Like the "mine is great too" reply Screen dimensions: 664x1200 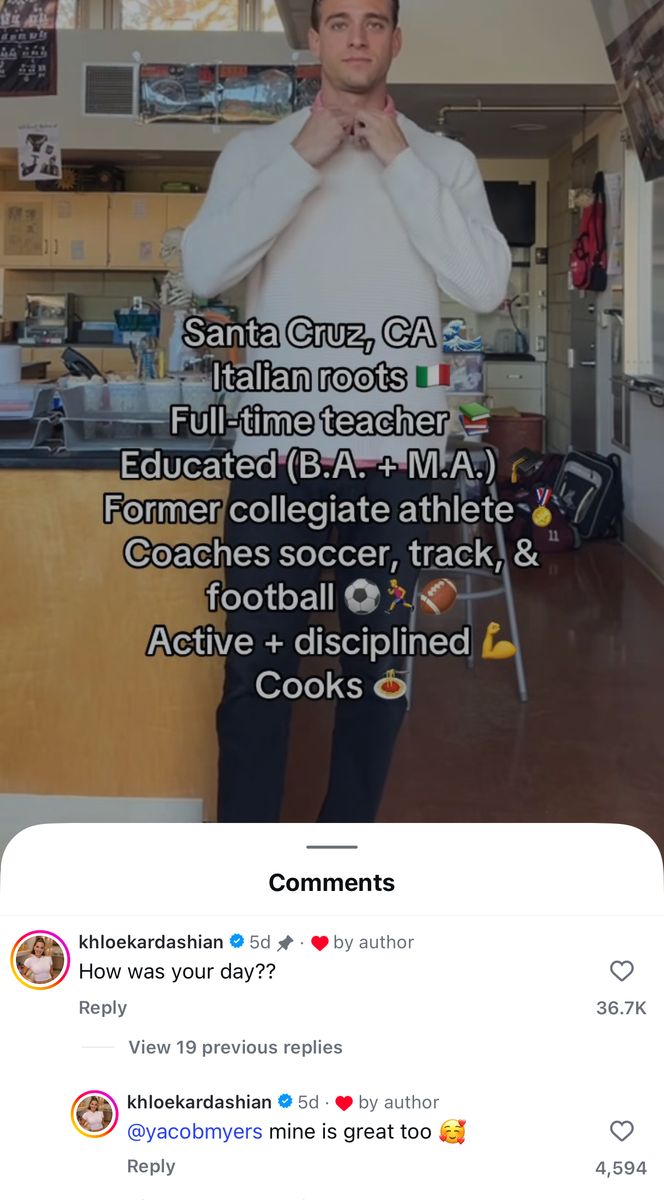click(x=622, y=1131)
